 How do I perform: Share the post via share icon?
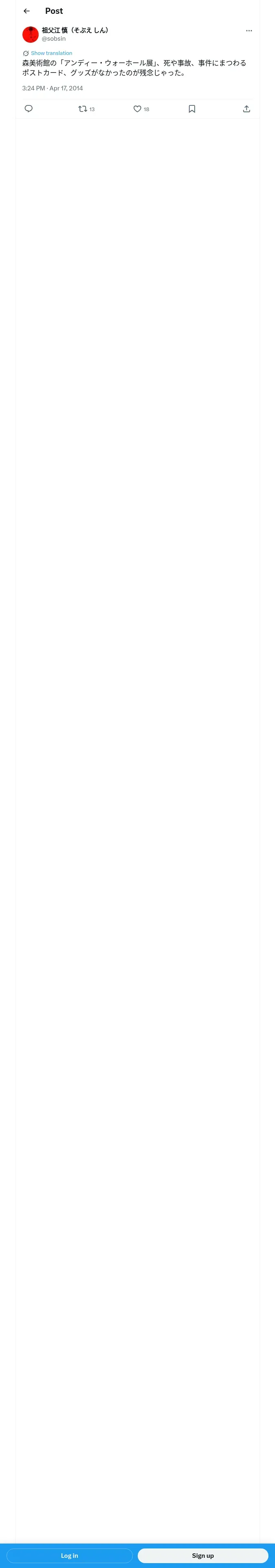(x=246, y=109)
